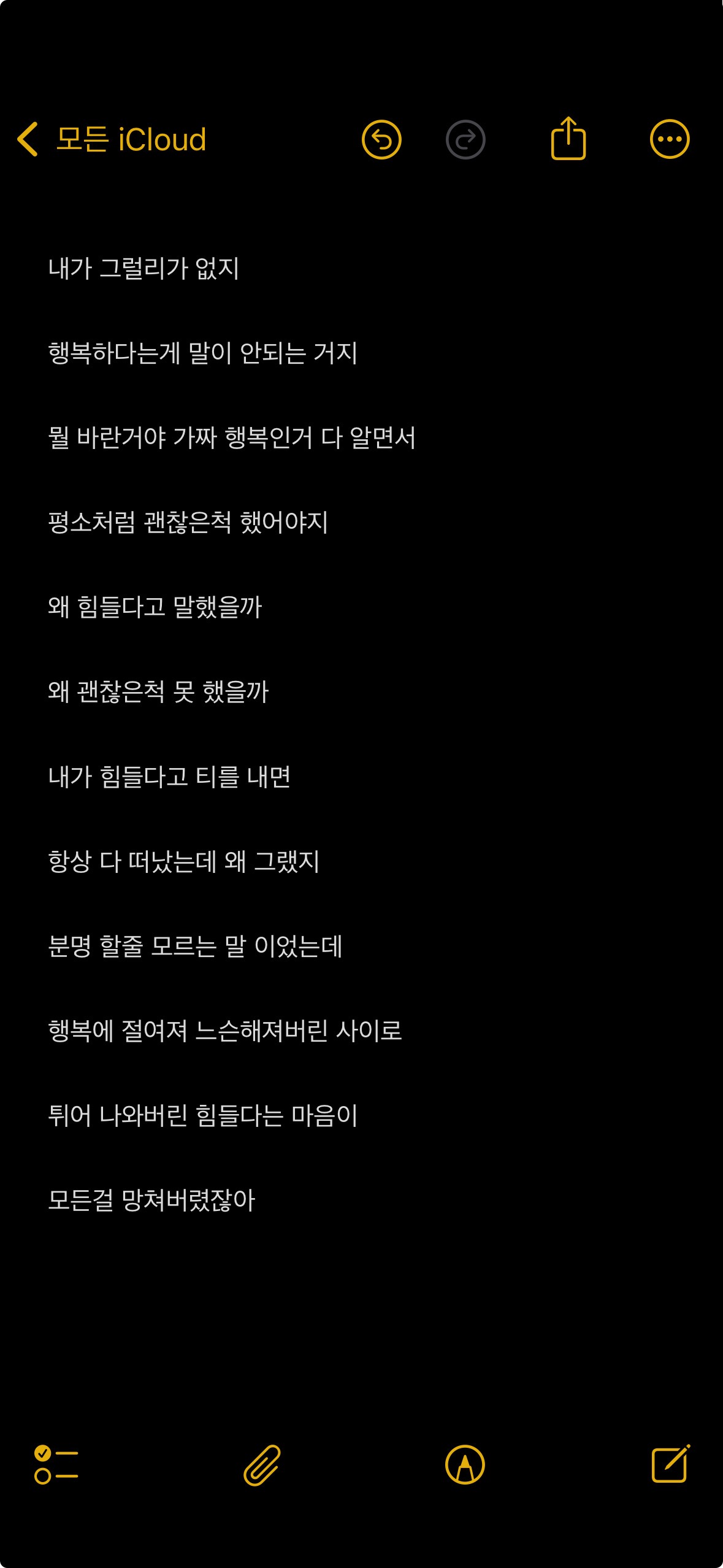Open the markup drawing tool

click(465, 1465)
